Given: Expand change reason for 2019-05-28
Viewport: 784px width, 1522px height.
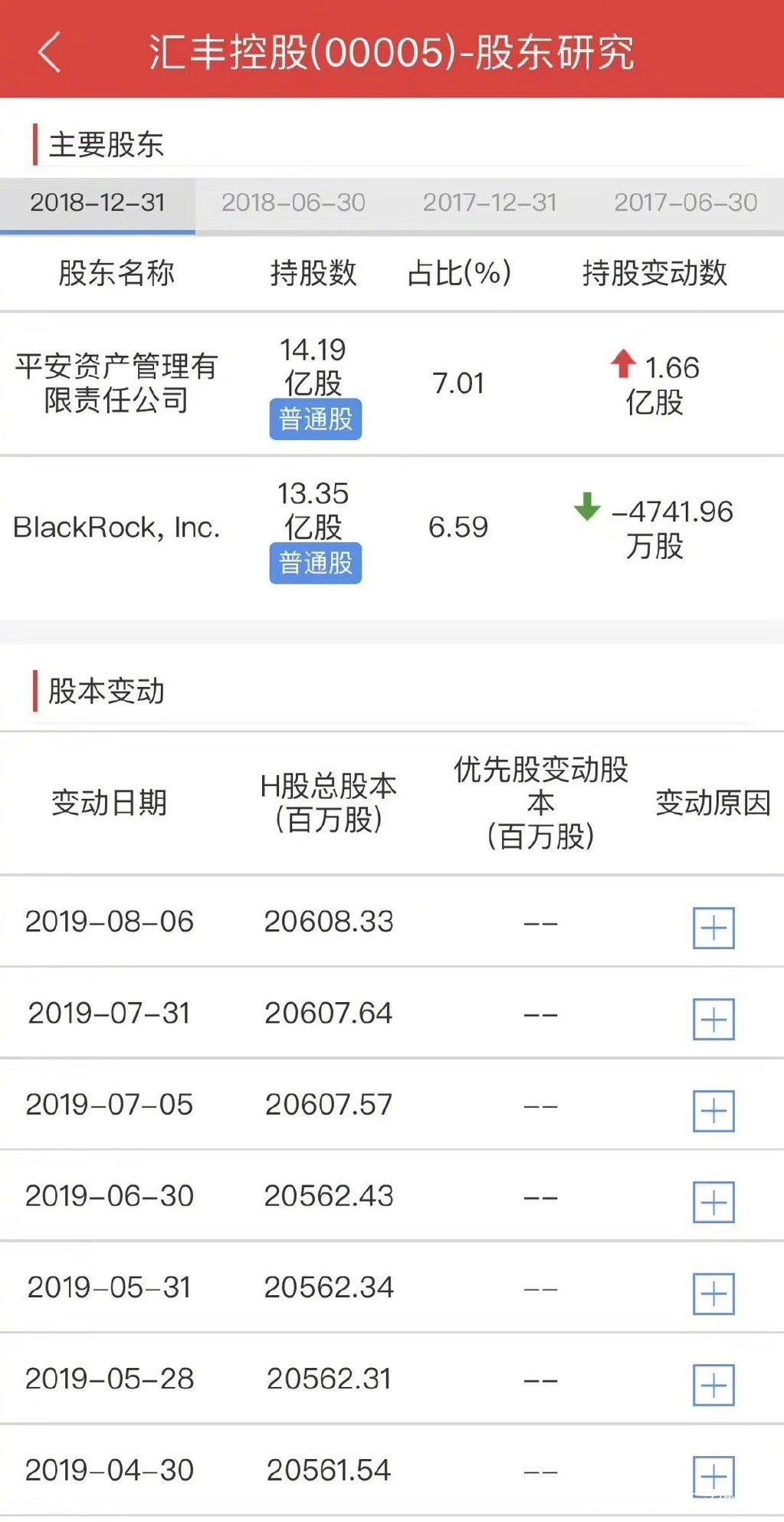Looking at the screenshot, I should 713,1385.
